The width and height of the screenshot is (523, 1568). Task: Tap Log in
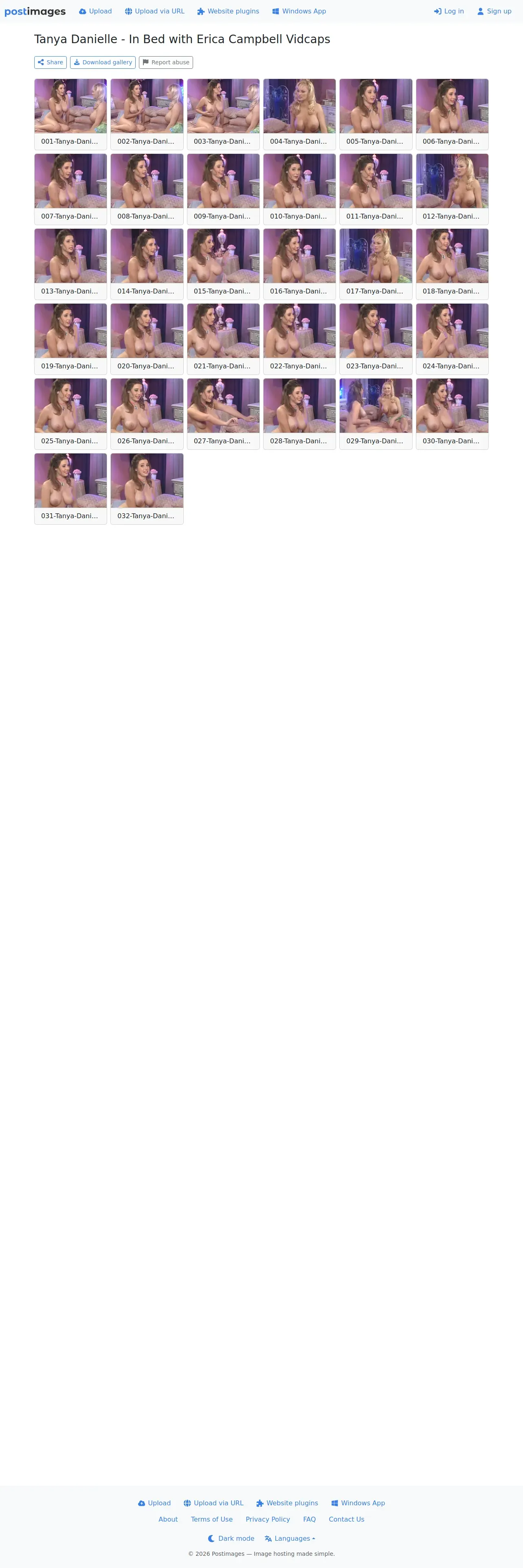tap(449, 11)
